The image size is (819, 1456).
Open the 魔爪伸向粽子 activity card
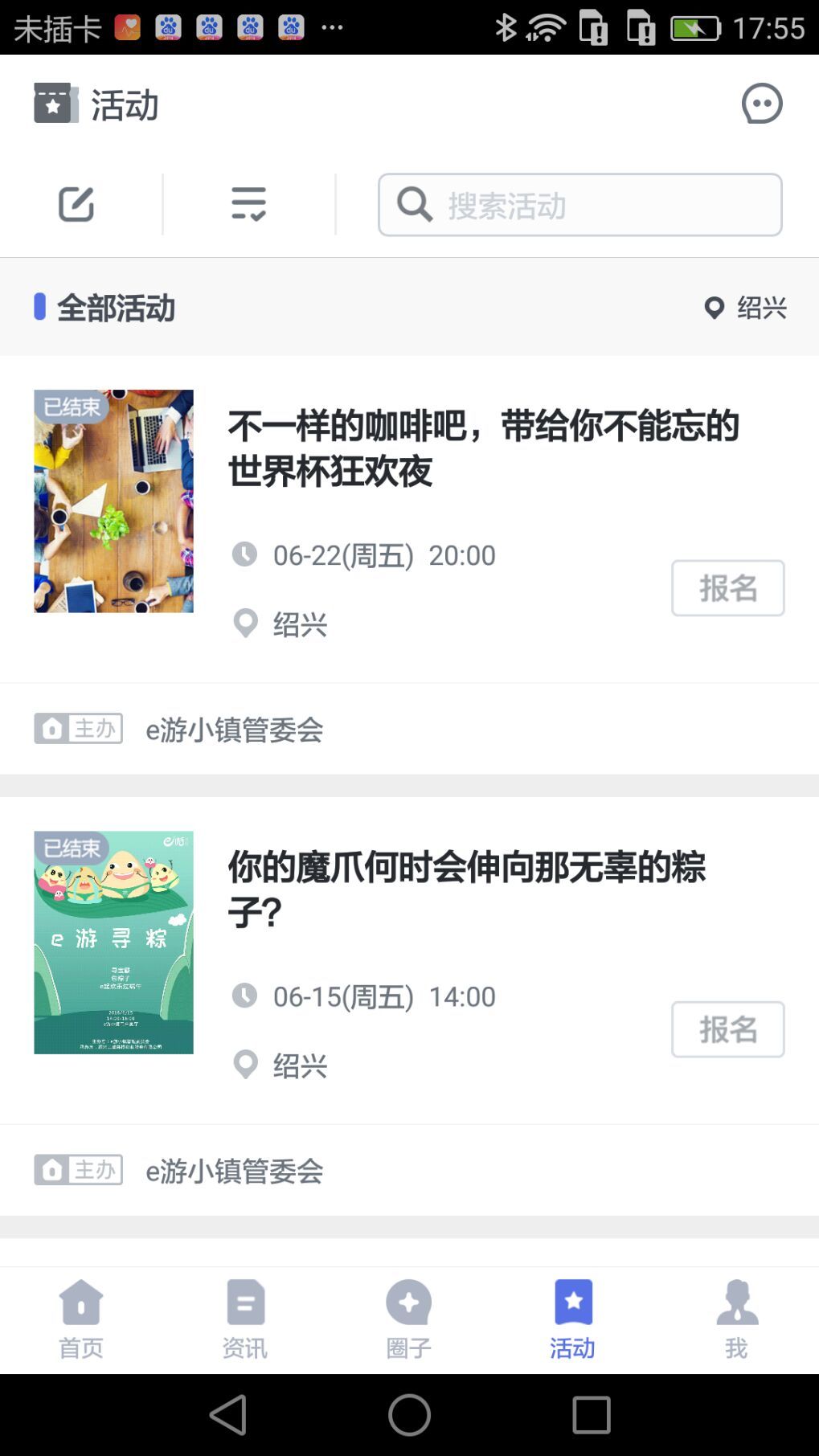(x=466, y=889)
